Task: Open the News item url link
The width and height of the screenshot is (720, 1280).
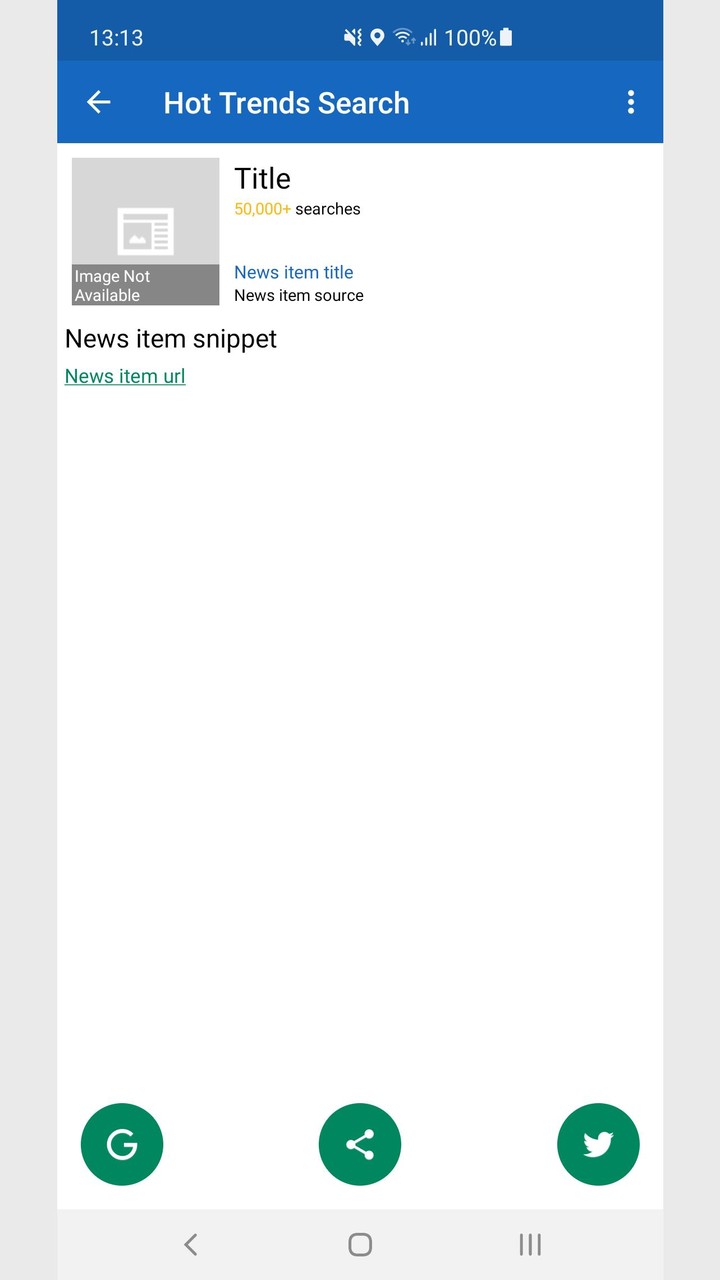Action: pos(125,376)
